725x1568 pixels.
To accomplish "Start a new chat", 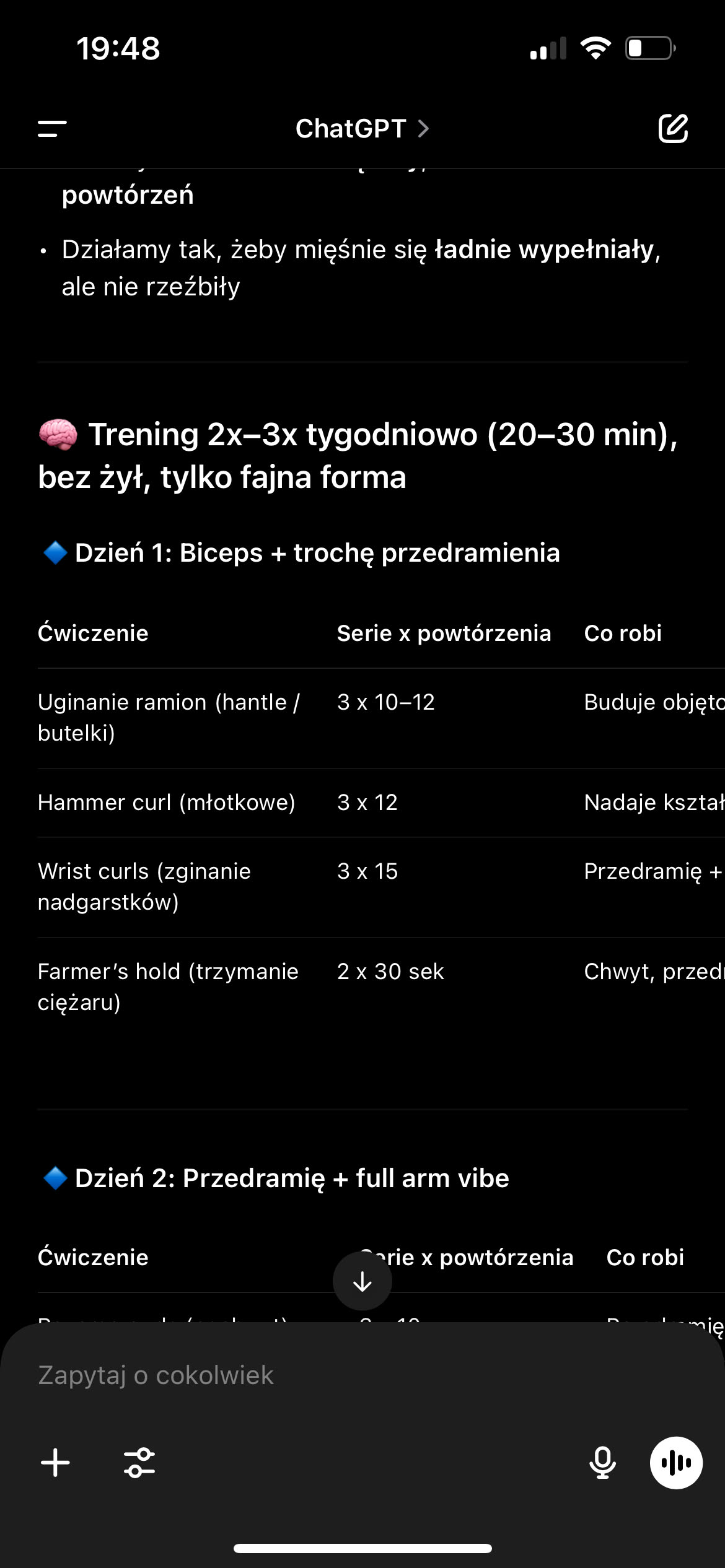I will 673,129.
